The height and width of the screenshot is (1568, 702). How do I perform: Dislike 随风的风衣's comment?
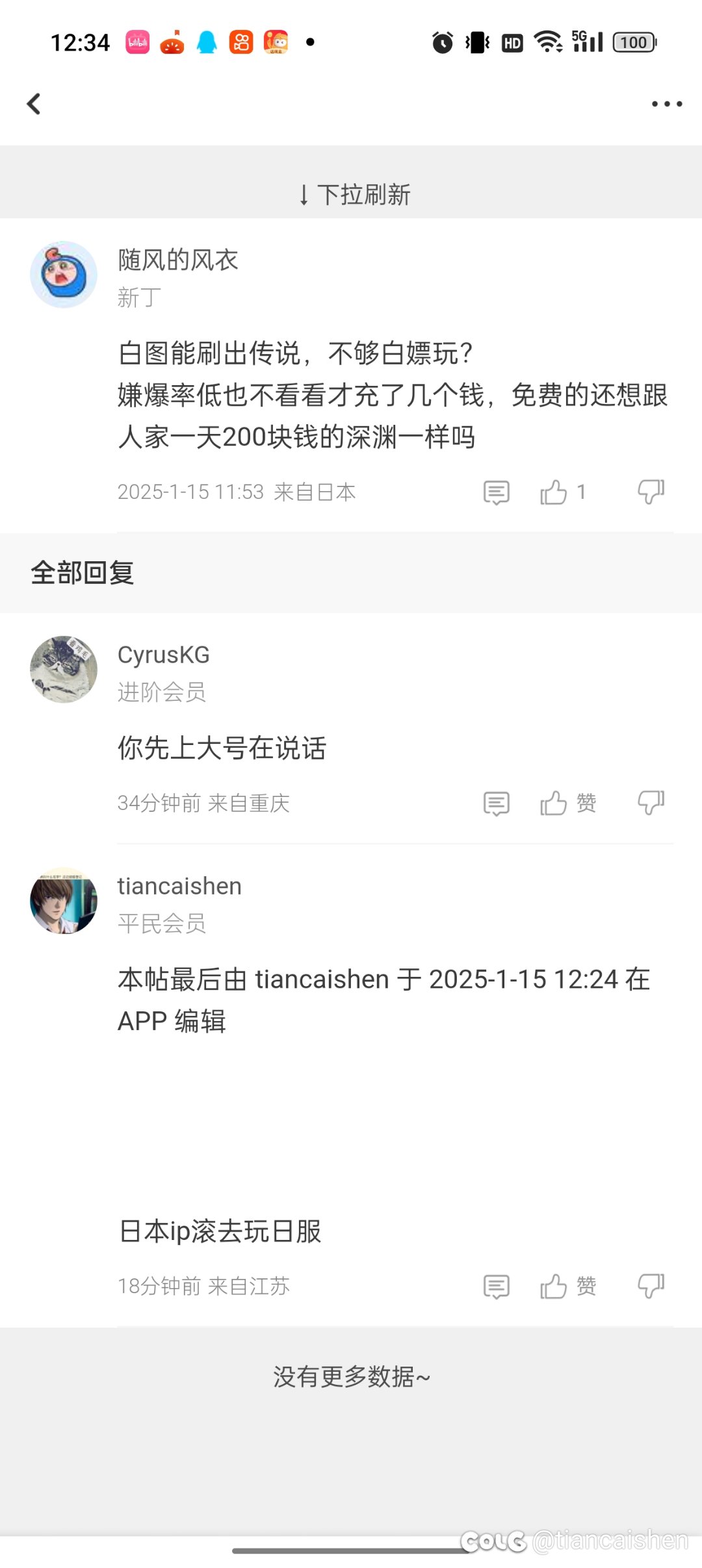tap(651, 492)
